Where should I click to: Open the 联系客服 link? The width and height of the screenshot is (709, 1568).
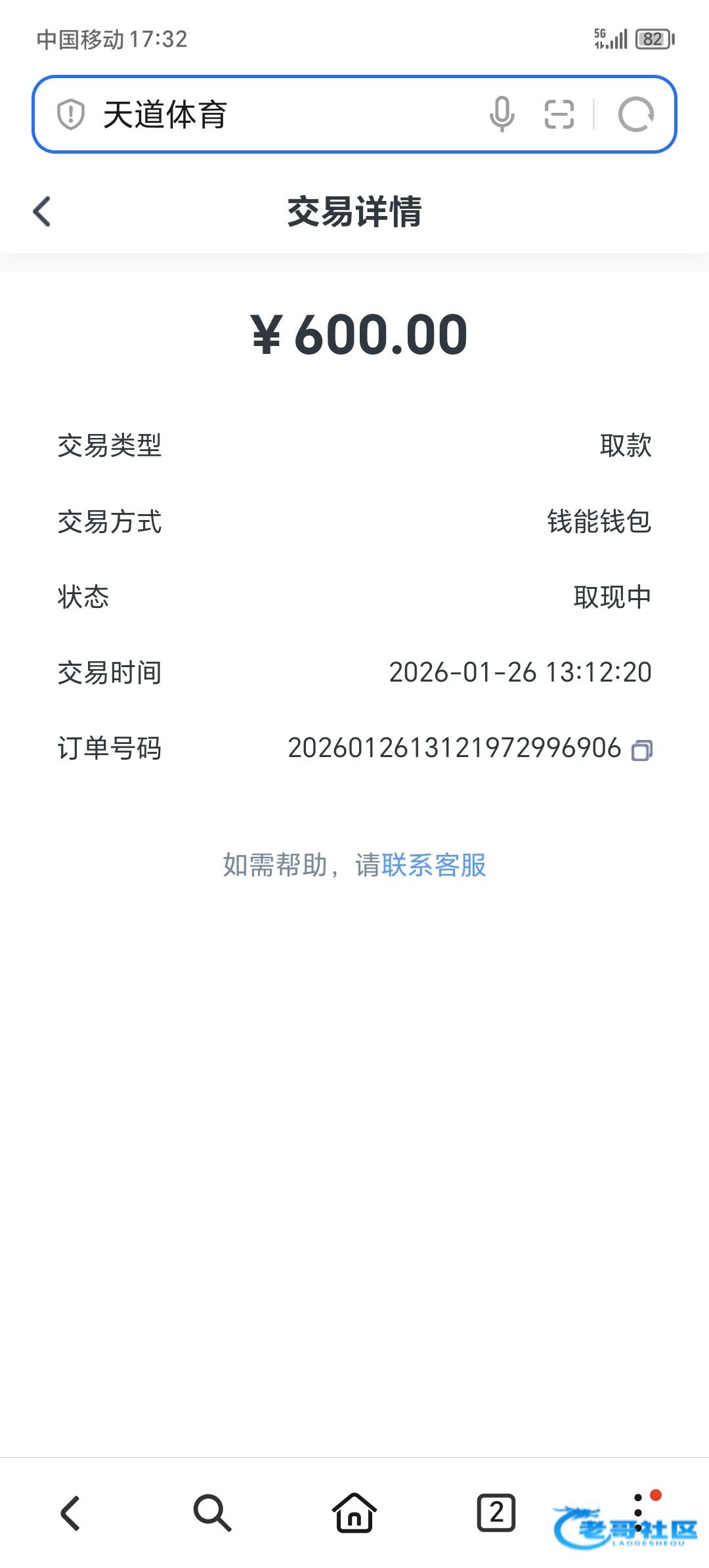click(433, 865)
